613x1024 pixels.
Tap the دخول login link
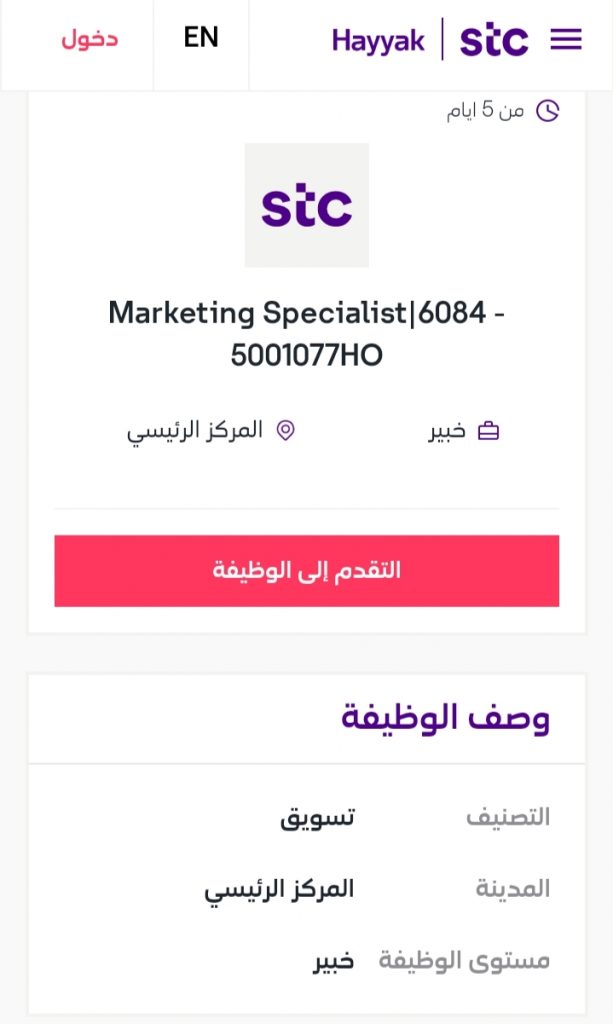coord(89,39)
